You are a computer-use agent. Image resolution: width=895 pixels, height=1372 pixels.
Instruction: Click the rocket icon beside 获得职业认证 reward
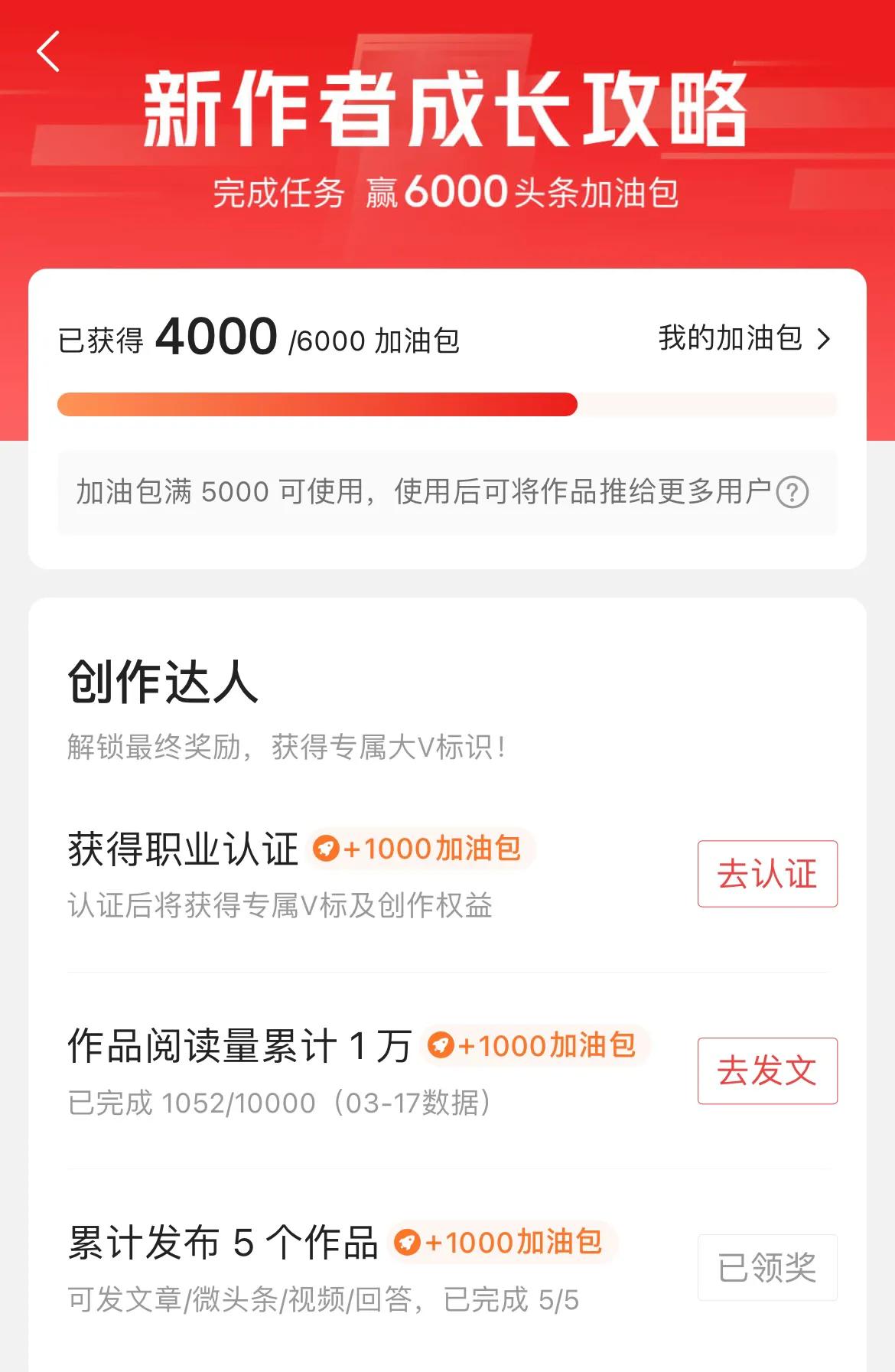326,849
